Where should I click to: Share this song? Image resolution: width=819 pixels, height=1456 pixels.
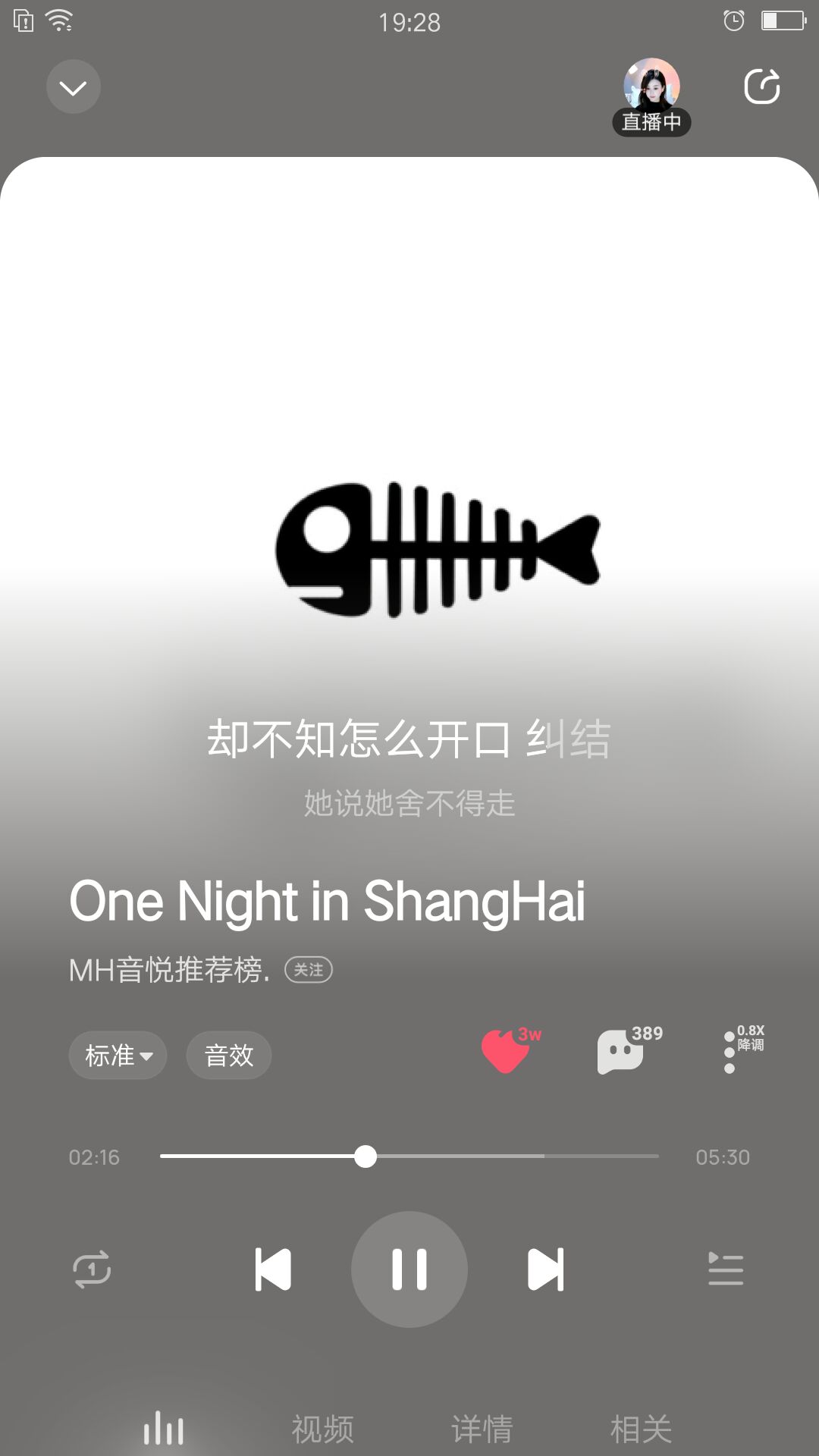(762, 86)
